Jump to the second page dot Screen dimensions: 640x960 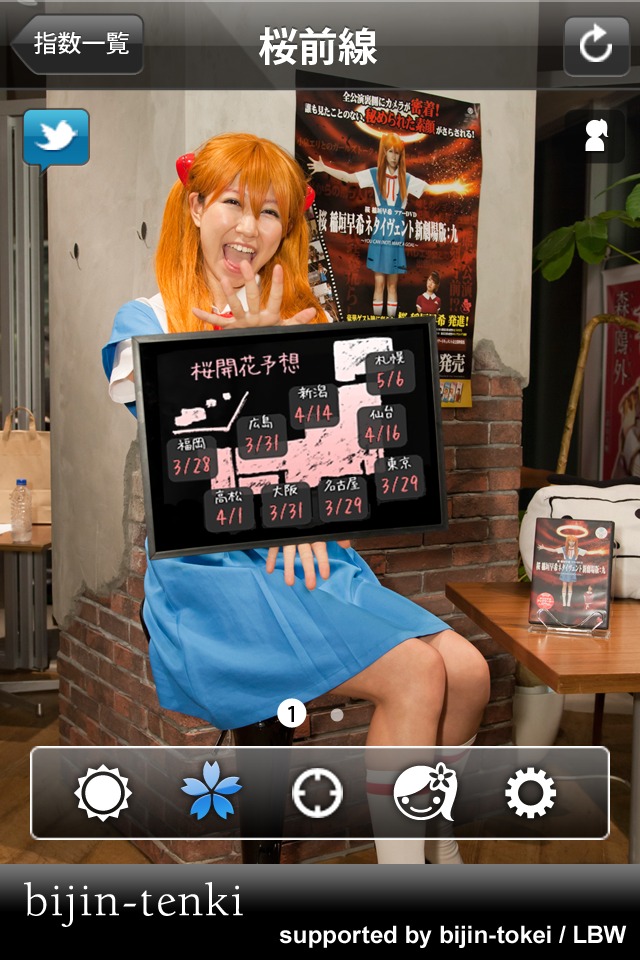point(337,715)
